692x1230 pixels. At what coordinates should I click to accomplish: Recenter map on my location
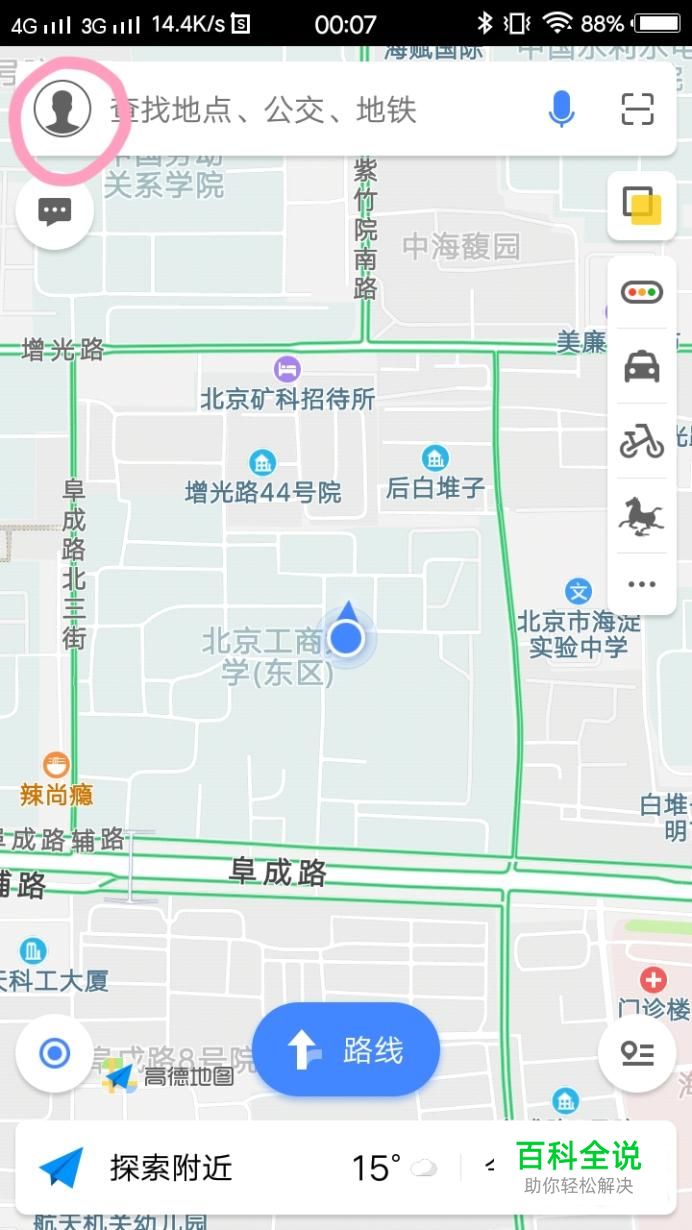(55, 1053)
